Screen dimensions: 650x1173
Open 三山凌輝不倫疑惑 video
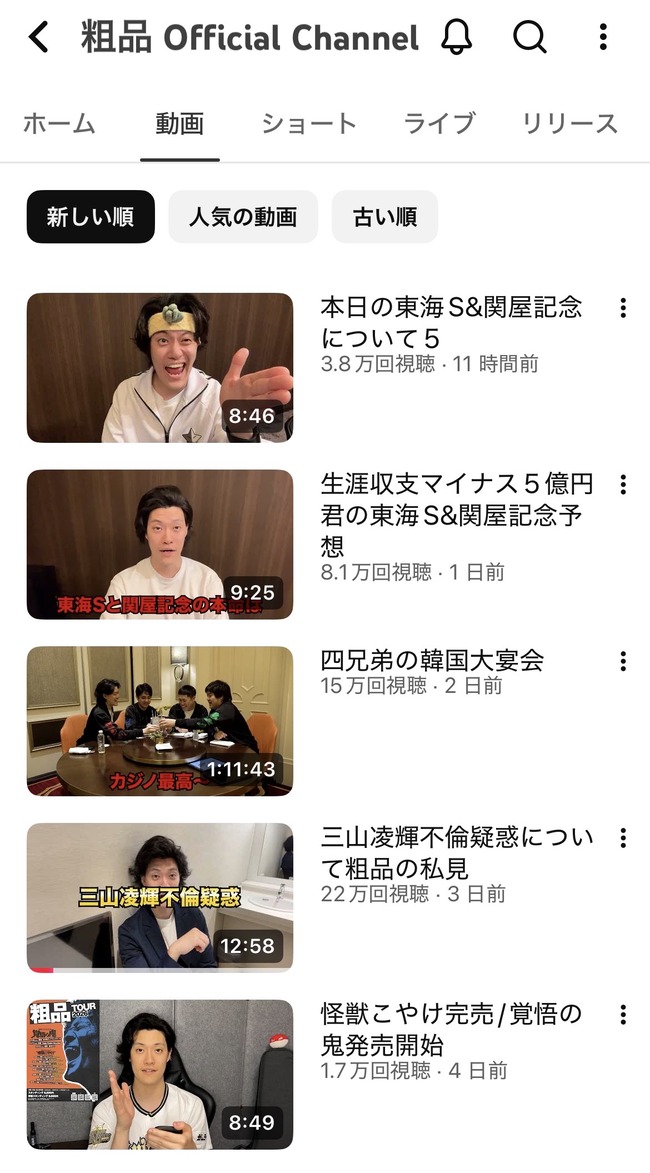pyautogui.click(x=160, y=898)
